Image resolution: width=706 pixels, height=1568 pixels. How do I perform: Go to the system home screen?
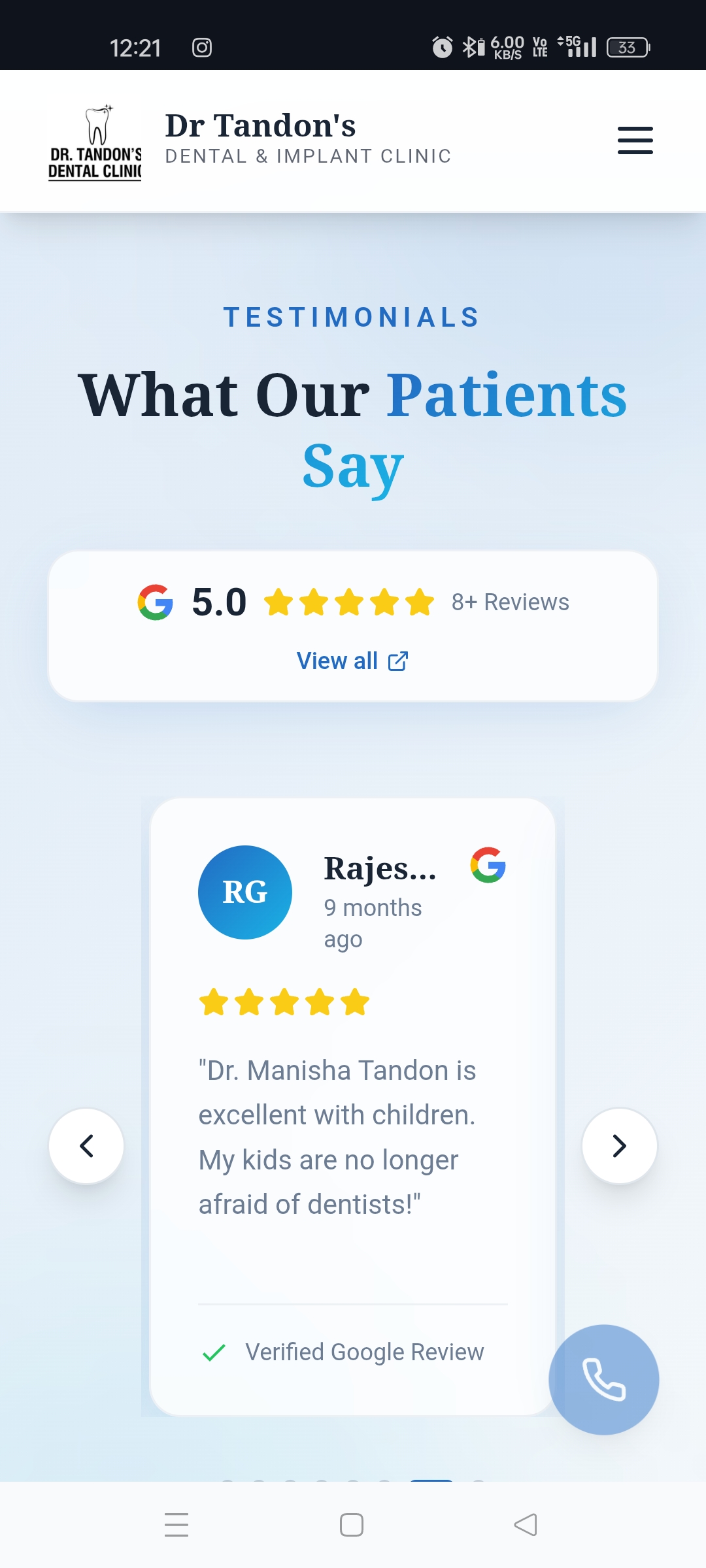pyautogui.click(x=352, y=1525)
